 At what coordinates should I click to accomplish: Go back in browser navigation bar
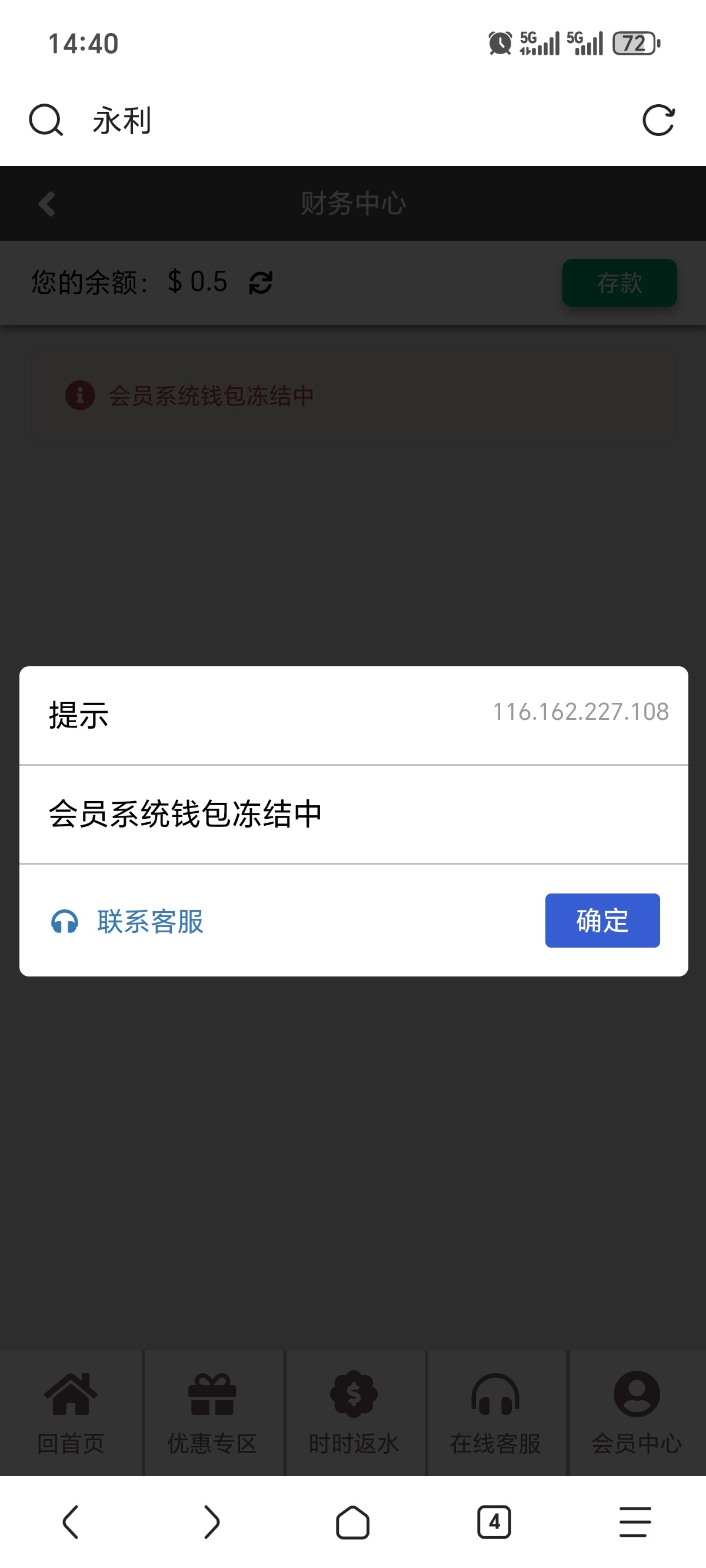[71, 1522]
